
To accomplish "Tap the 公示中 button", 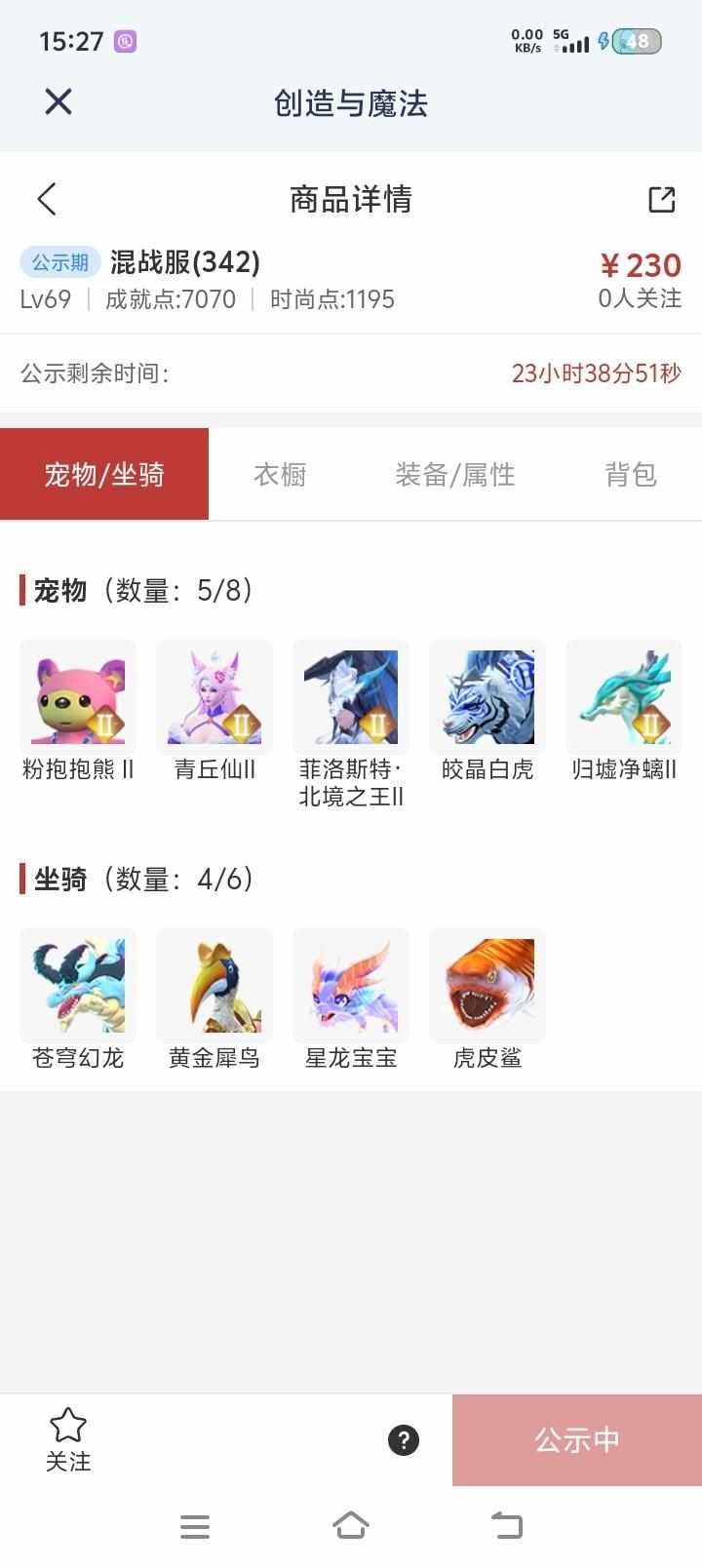I will 577,1440.
